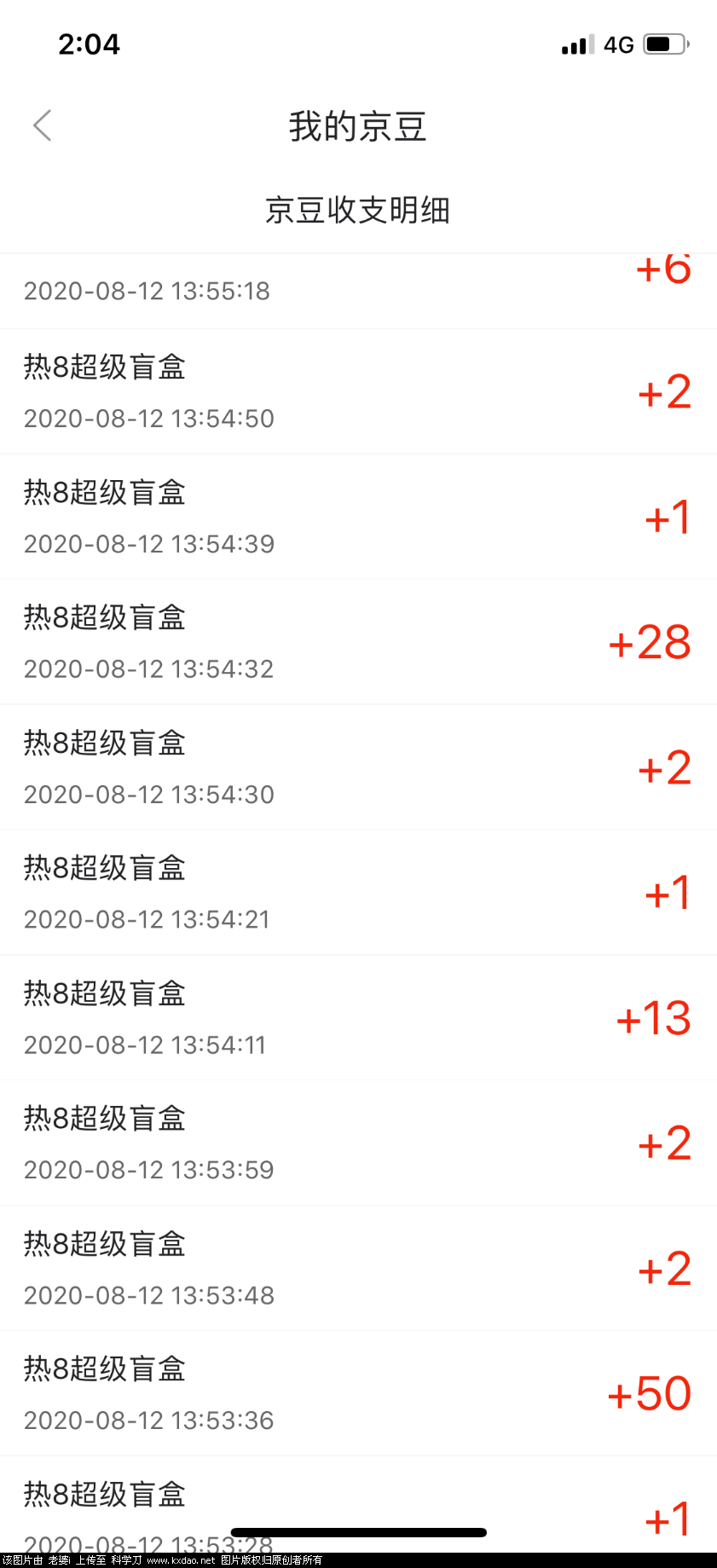The height and width of the screenshot is (1568, 717).
Task: Select the 我的京豆 page title
Action: 358,126
